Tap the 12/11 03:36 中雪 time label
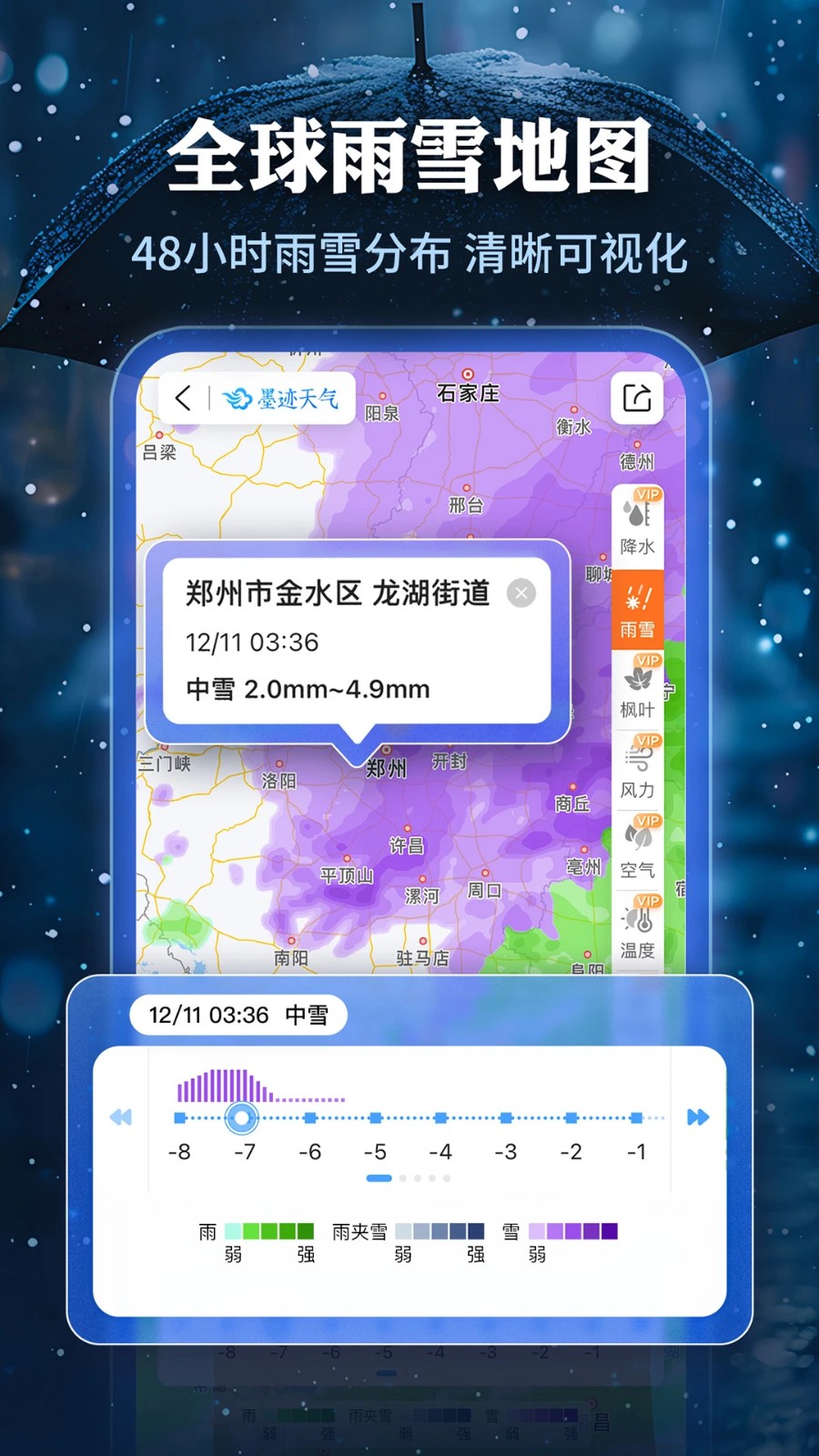 click(238, 1016)
